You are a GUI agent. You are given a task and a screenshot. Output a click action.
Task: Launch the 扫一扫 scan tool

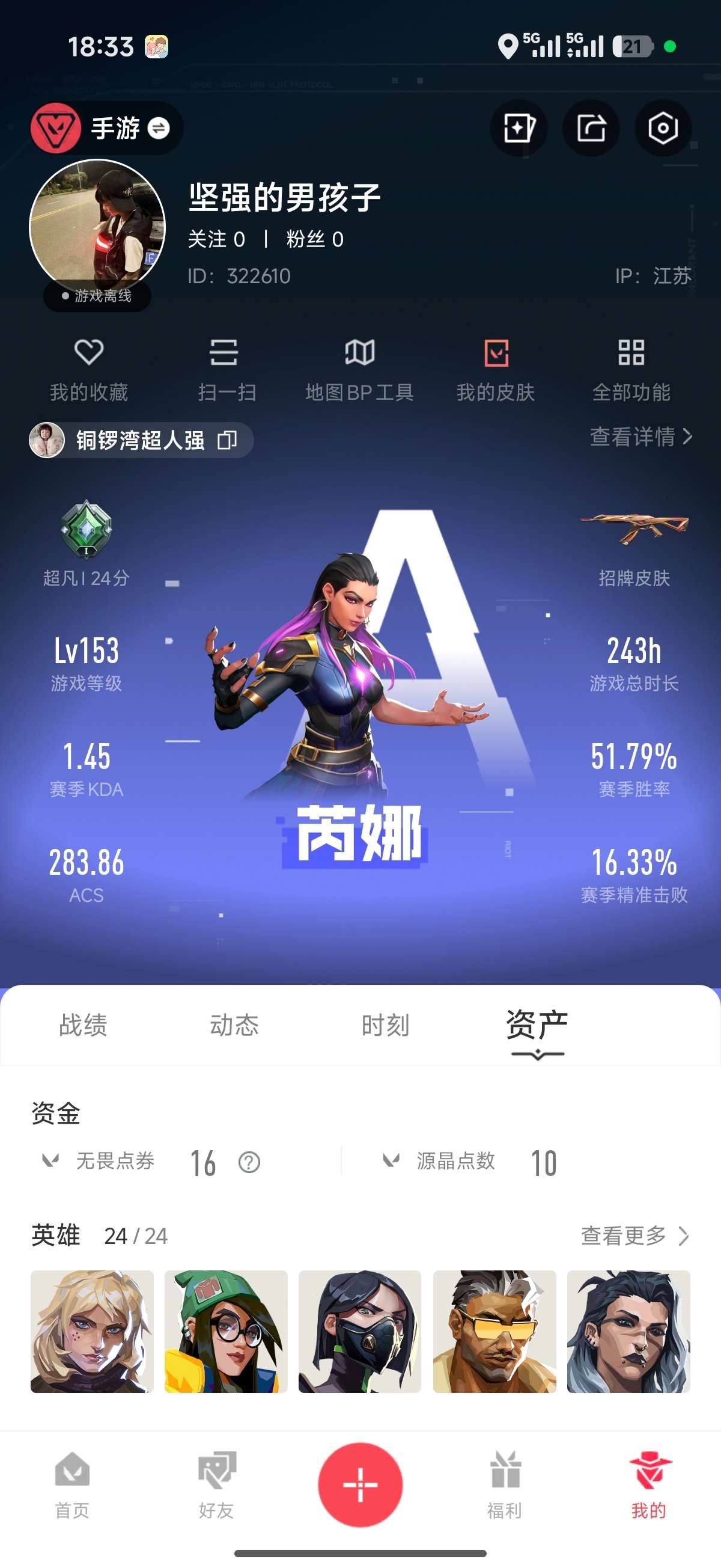point(224,365)
